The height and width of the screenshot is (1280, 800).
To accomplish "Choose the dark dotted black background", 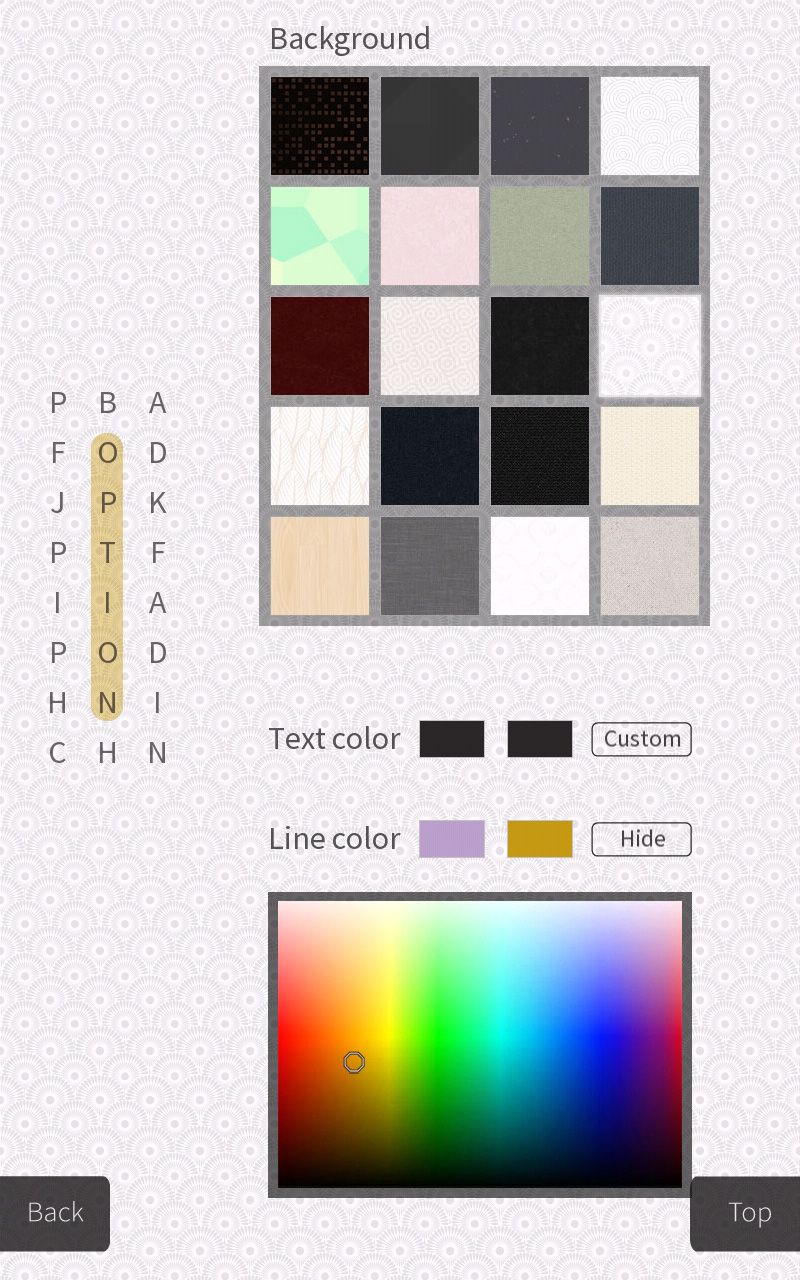I will tap(320, 126).
